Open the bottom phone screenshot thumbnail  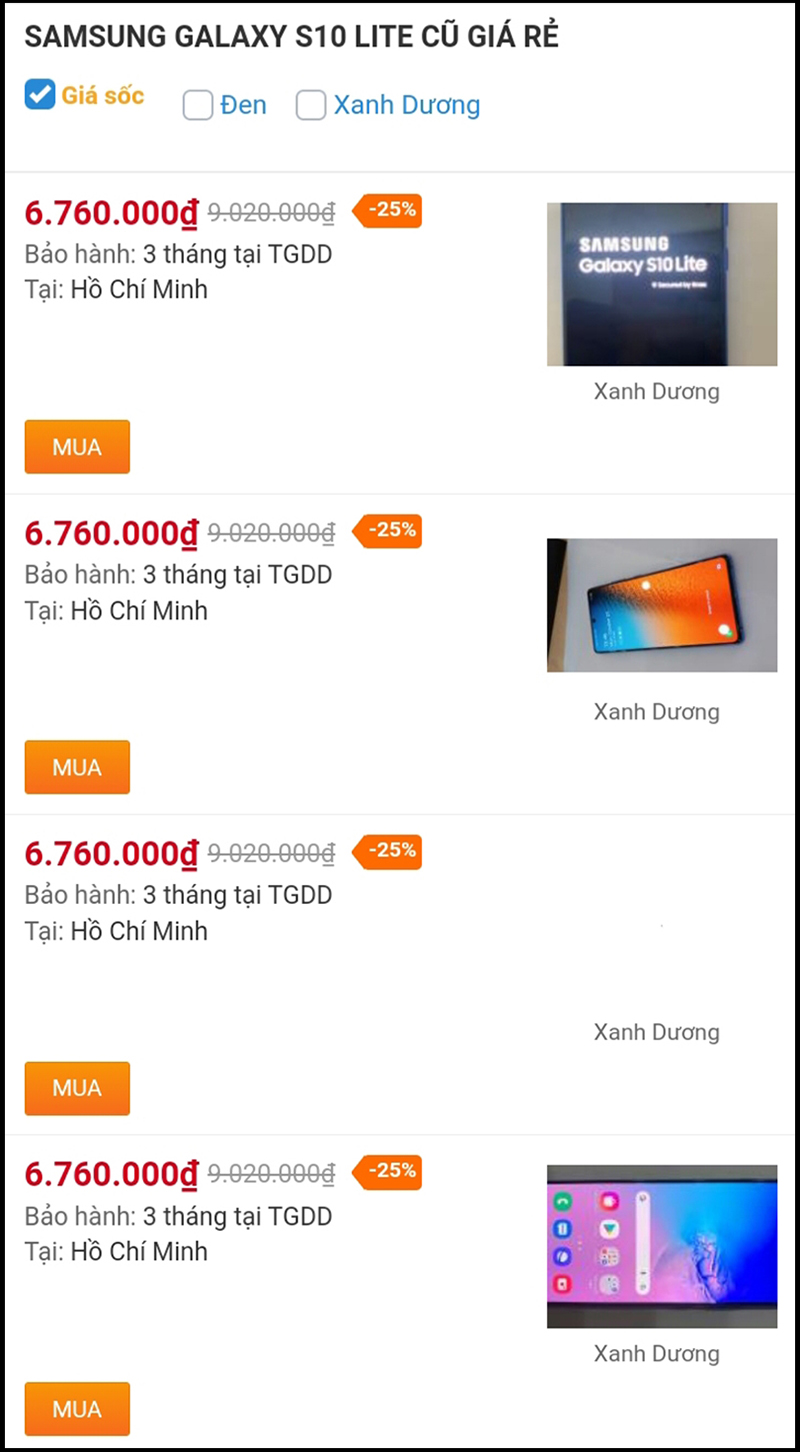click(661, 1246)
